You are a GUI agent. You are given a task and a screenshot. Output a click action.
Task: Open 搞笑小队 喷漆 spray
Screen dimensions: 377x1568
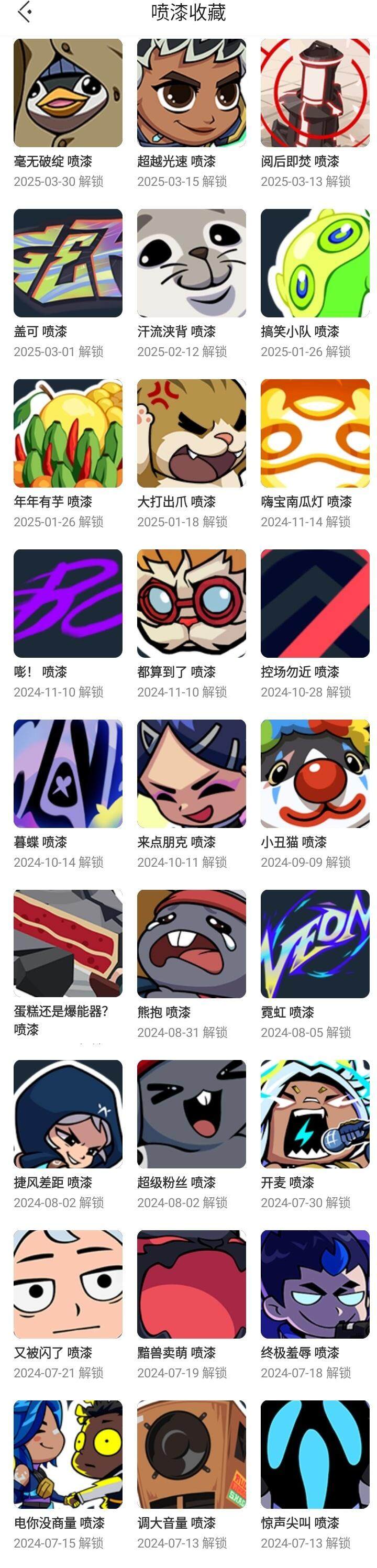[x=315, y=263]
